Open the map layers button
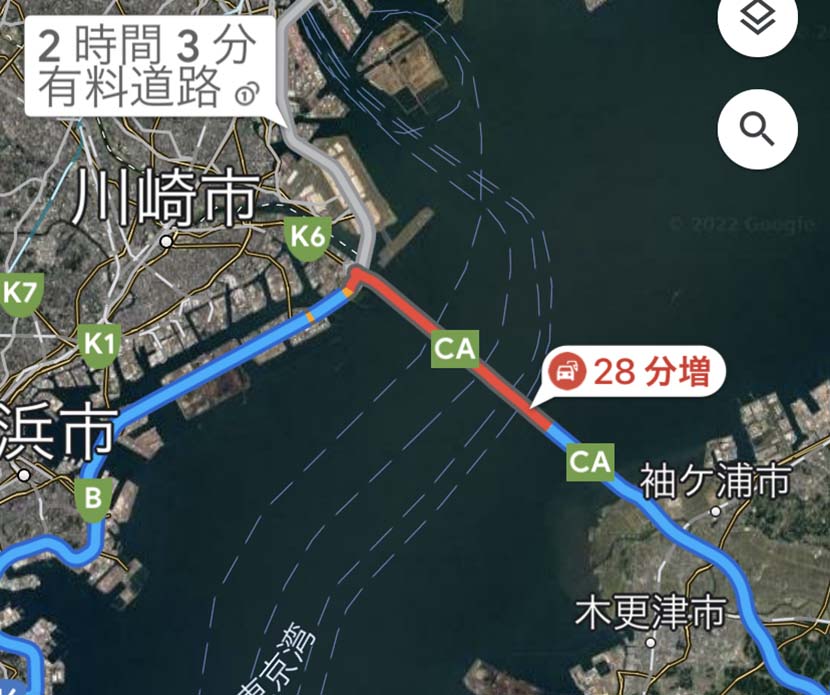The width and height of the screenshot is (830, 695). coord(757,22)
